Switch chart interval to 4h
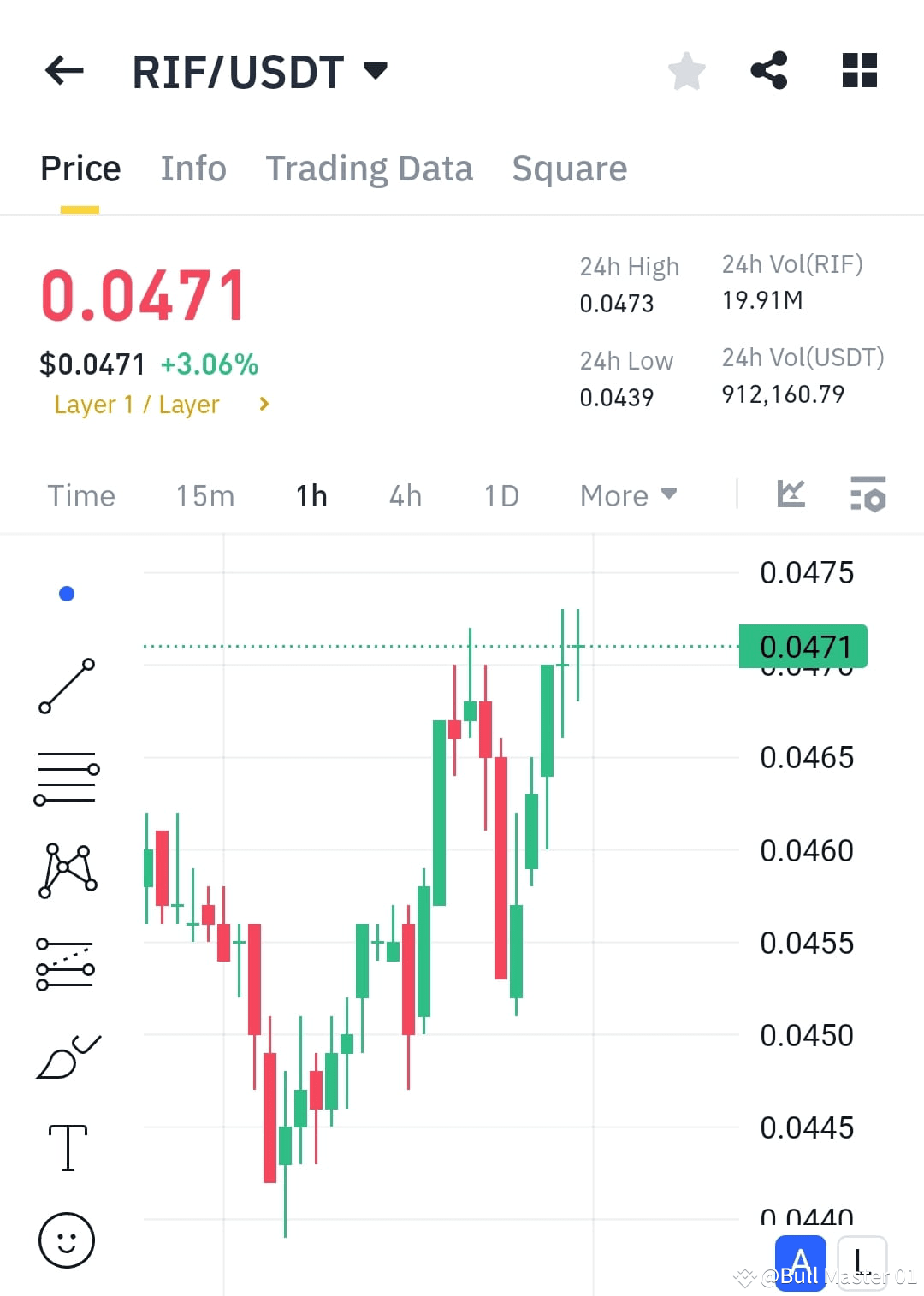Viewport: 924px width, 1296px height. point(405,495)
